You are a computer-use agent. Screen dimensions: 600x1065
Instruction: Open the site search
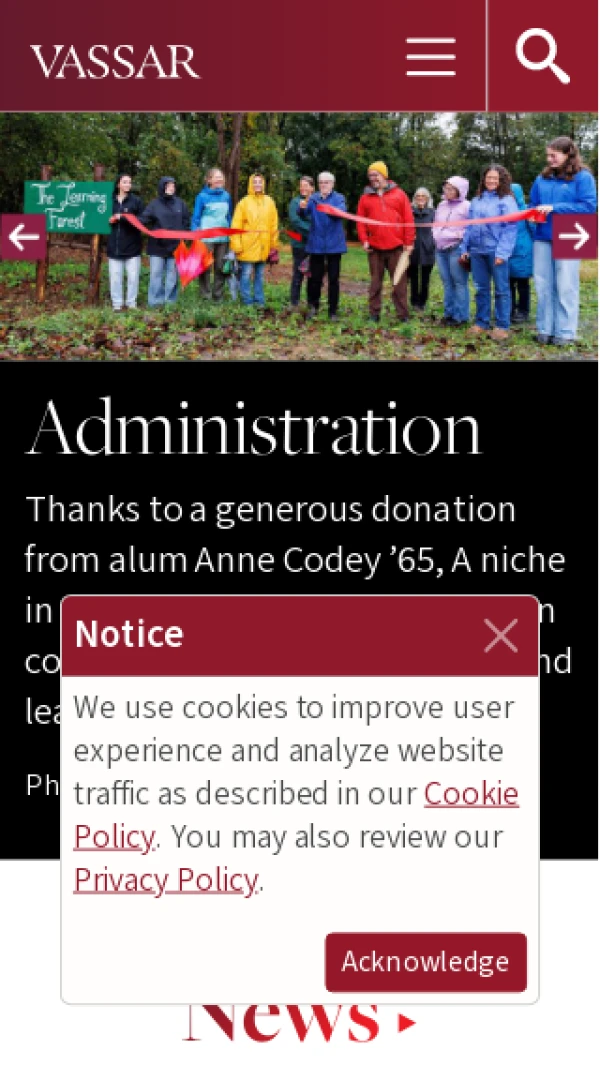click(543, 56)
